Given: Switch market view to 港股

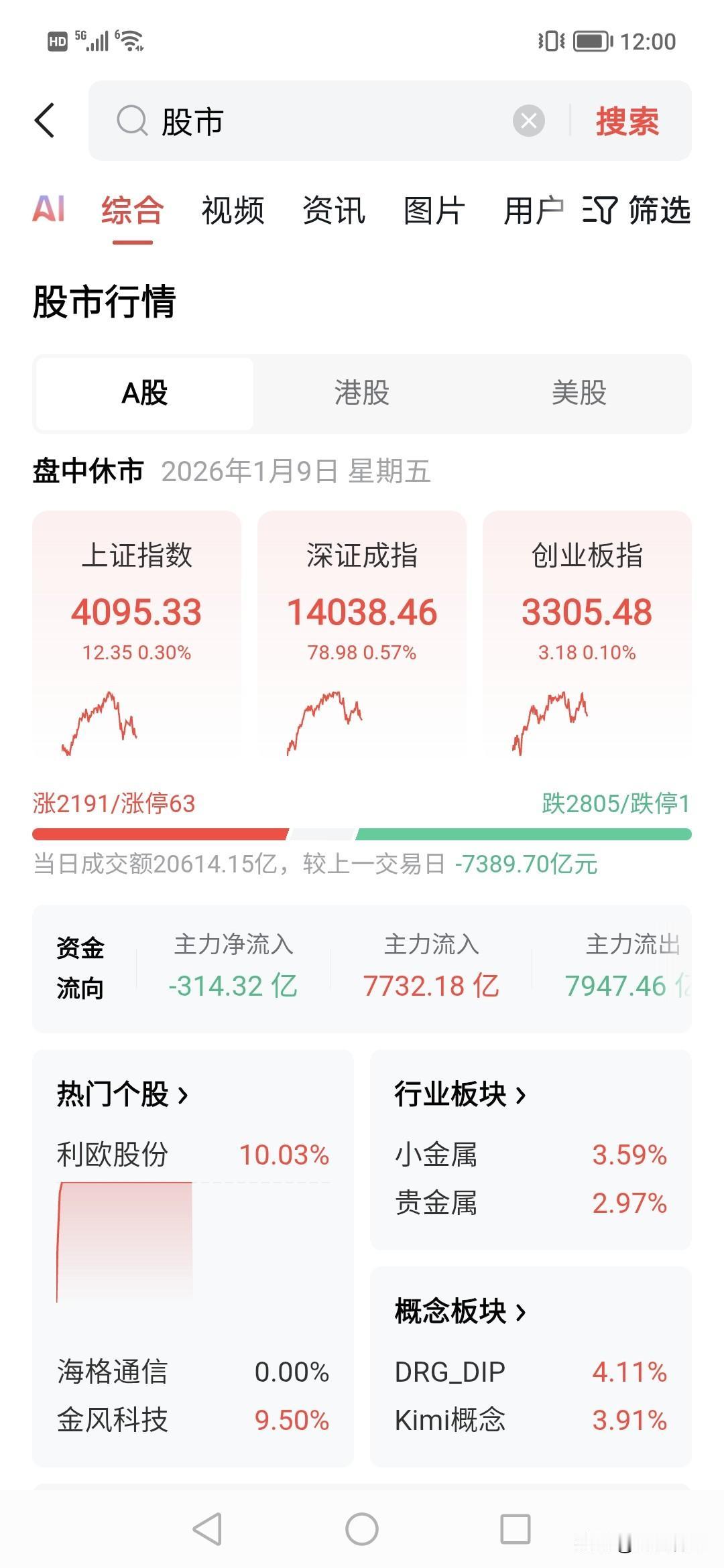Looking at the screenshot, I should [362, 393].
